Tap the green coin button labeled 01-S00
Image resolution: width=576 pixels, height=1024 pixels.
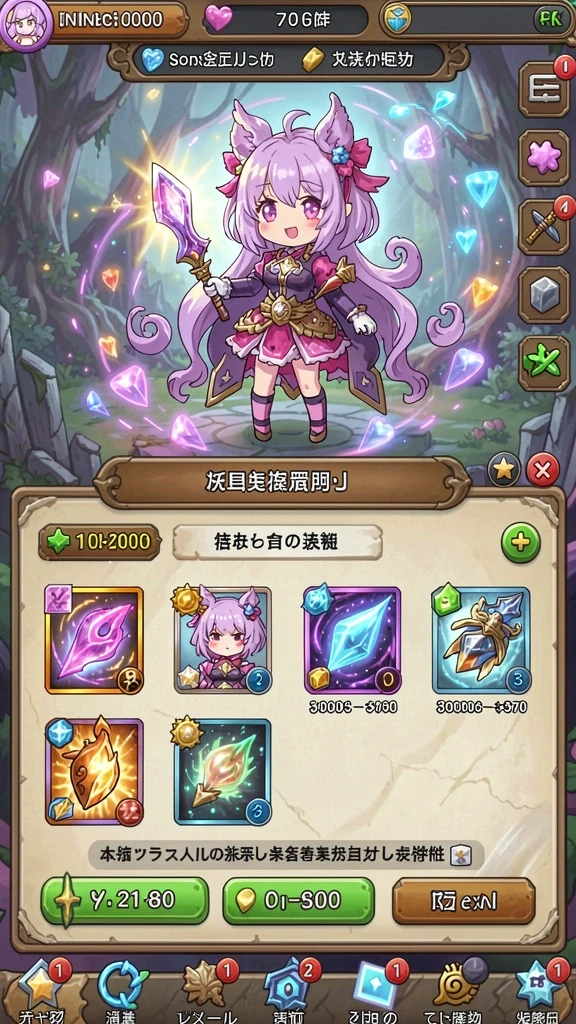point(299,901)
